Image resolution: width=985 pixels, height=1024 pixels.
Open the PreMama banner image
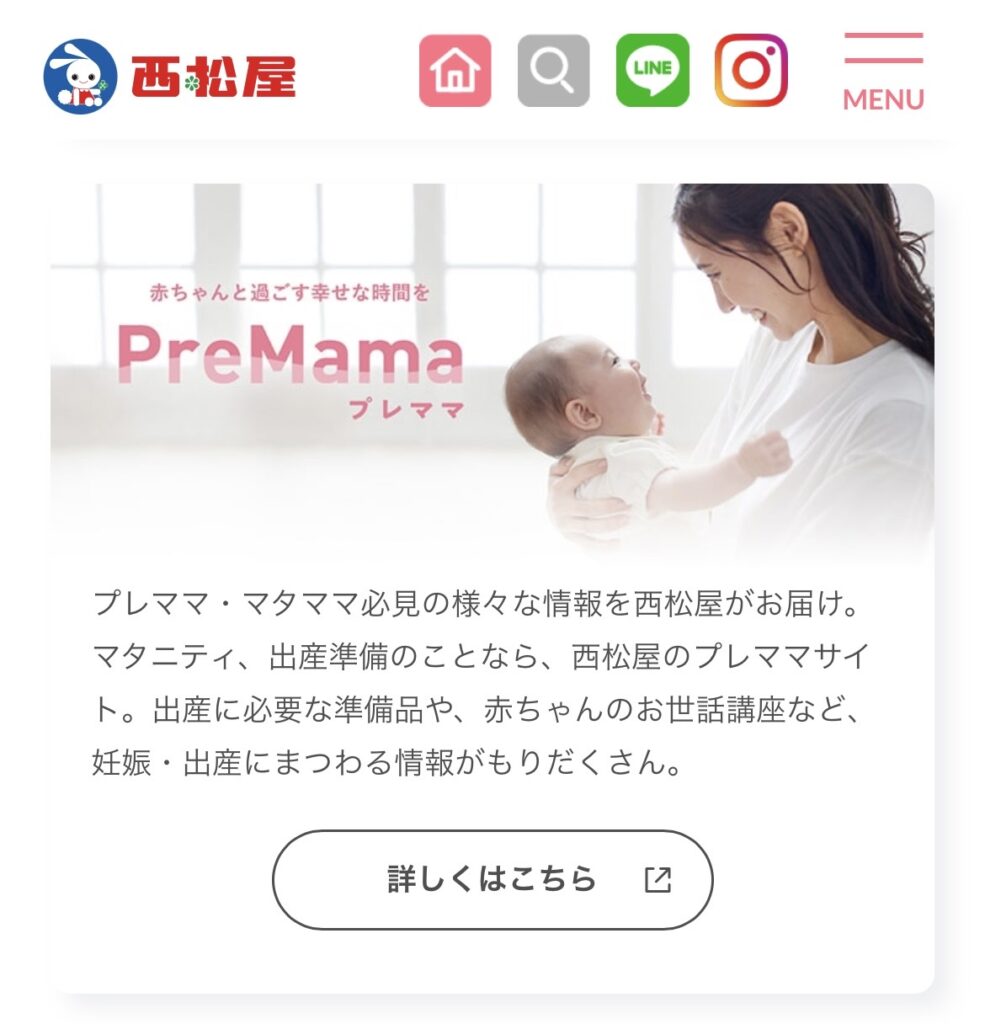click(492, 370)
